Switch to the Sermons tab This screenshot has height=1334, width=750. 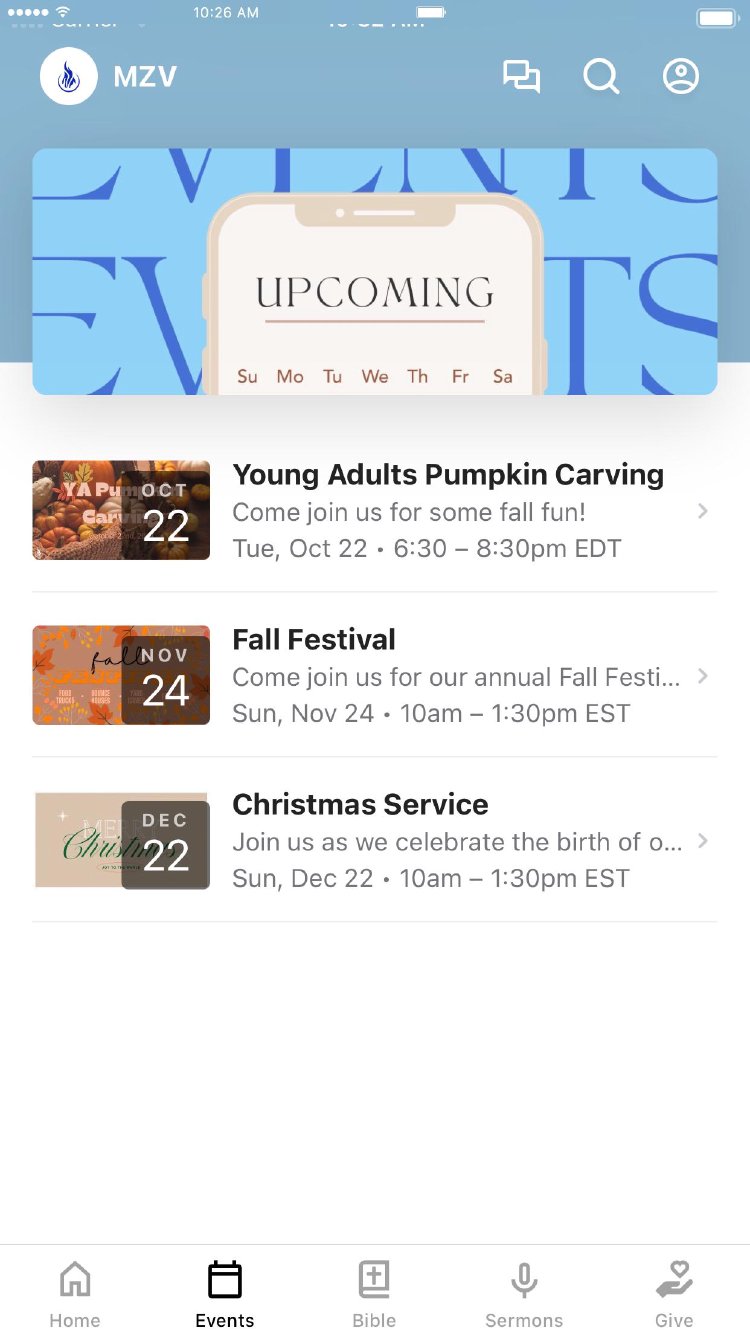524,1292
